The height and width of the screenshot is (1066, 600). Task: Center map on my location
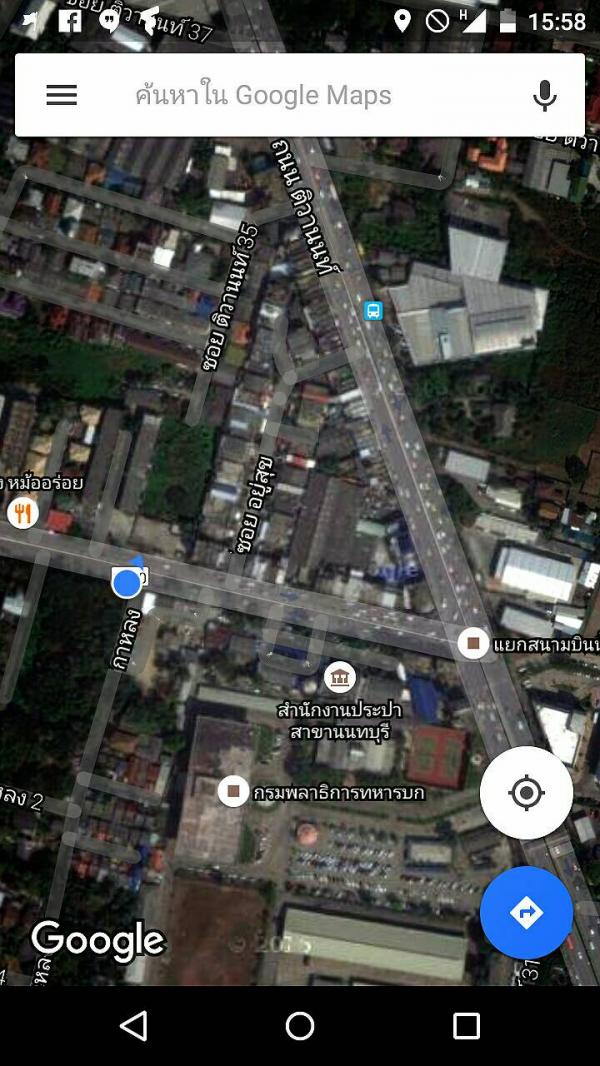pos(526,793)
